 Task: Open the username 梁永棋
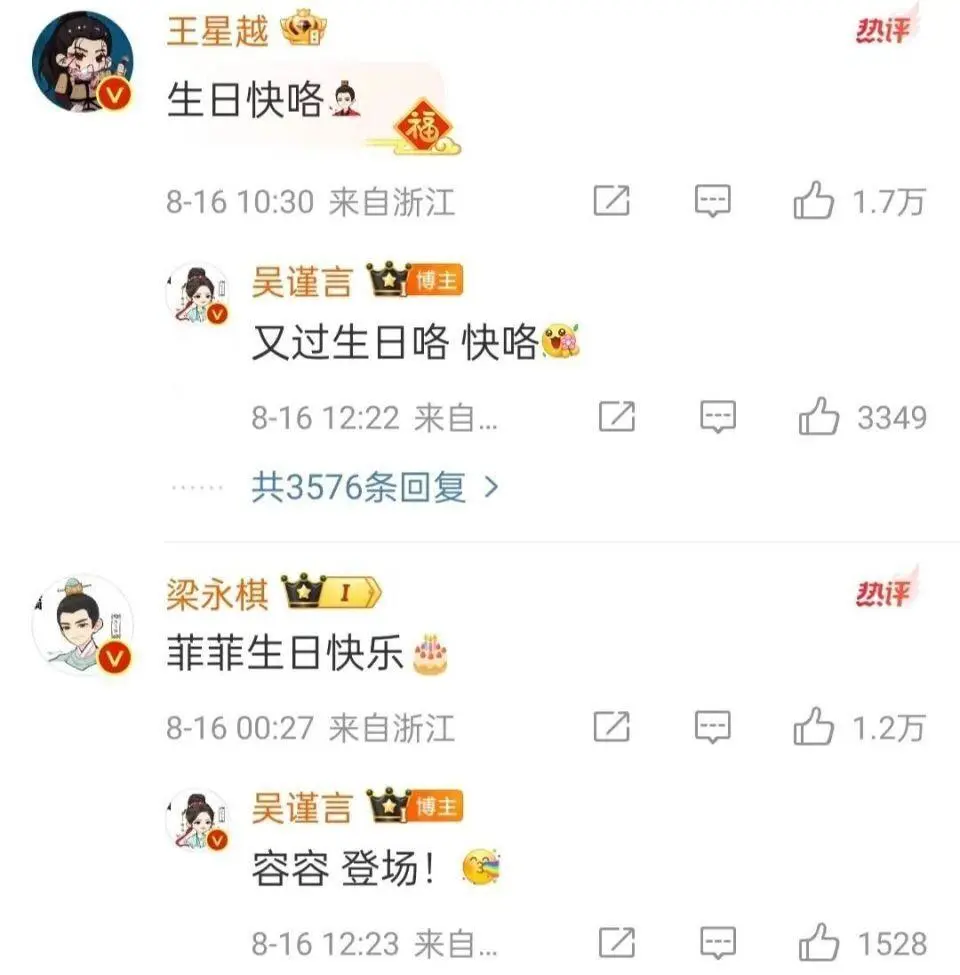coord(217,595)
